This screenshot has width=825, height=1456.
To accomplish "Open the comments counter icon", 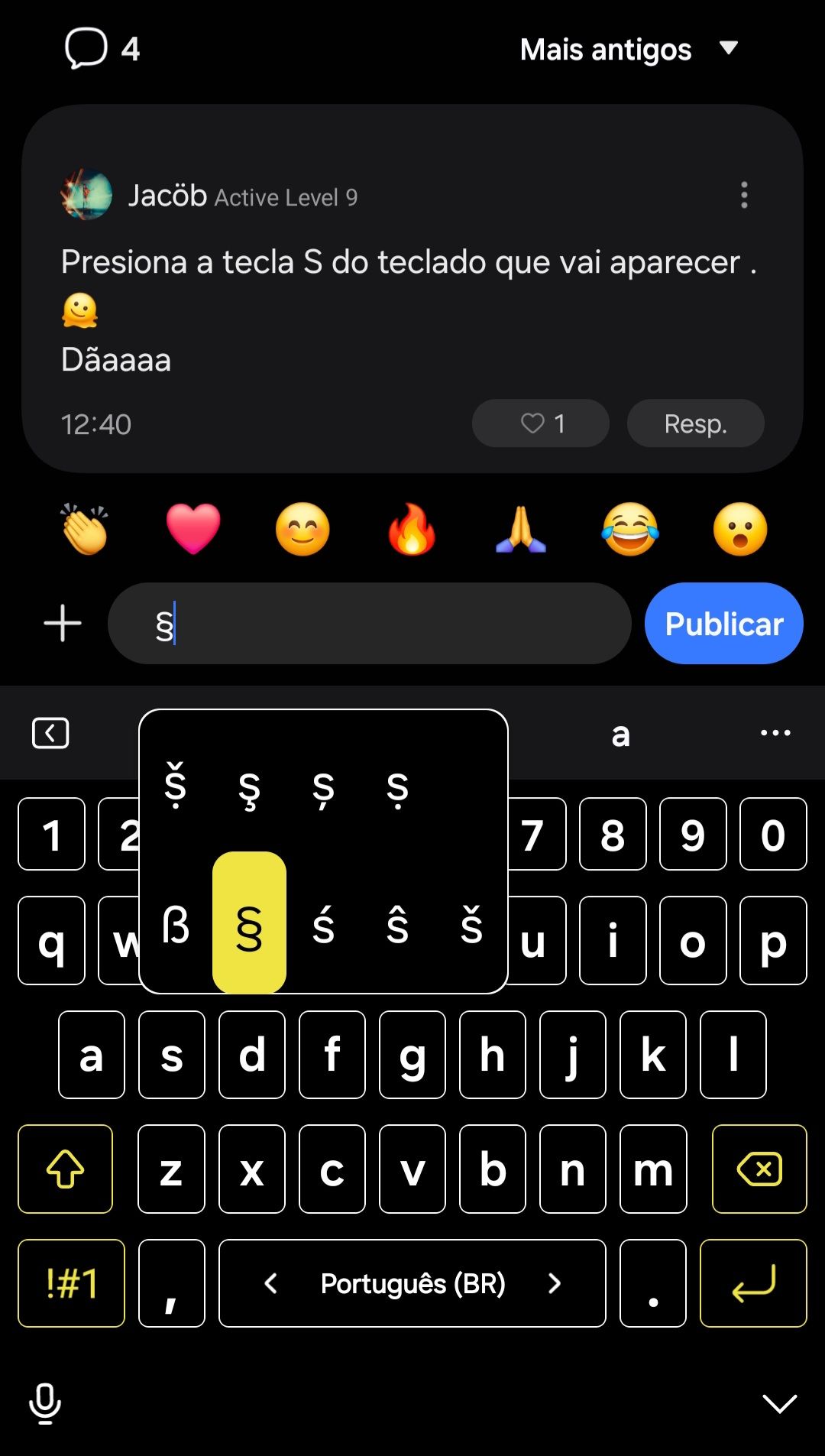I will click(86, 48).
